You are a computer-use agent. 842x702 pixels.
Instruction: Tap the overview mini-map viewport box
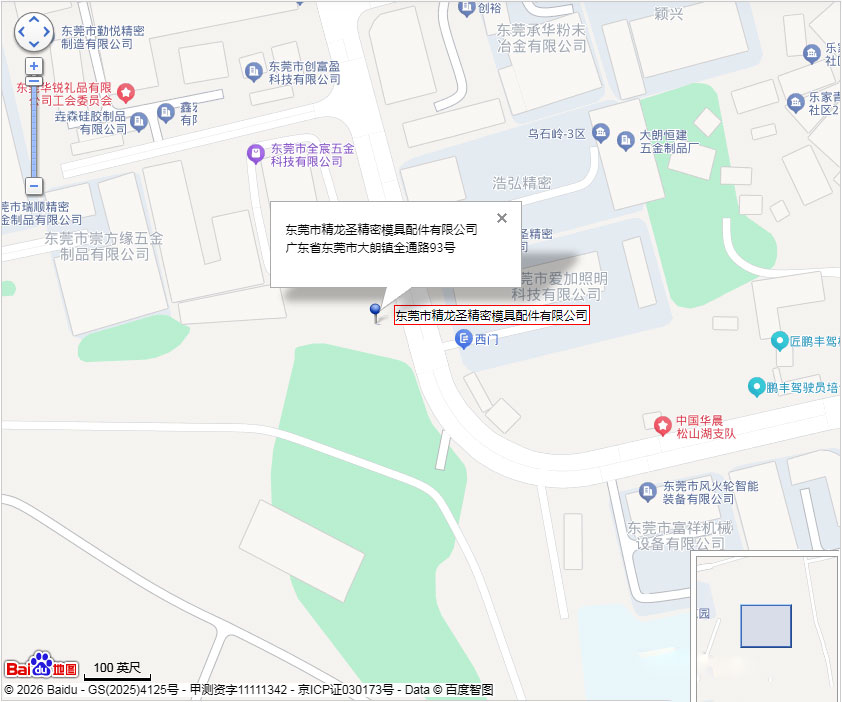point(765,626)
